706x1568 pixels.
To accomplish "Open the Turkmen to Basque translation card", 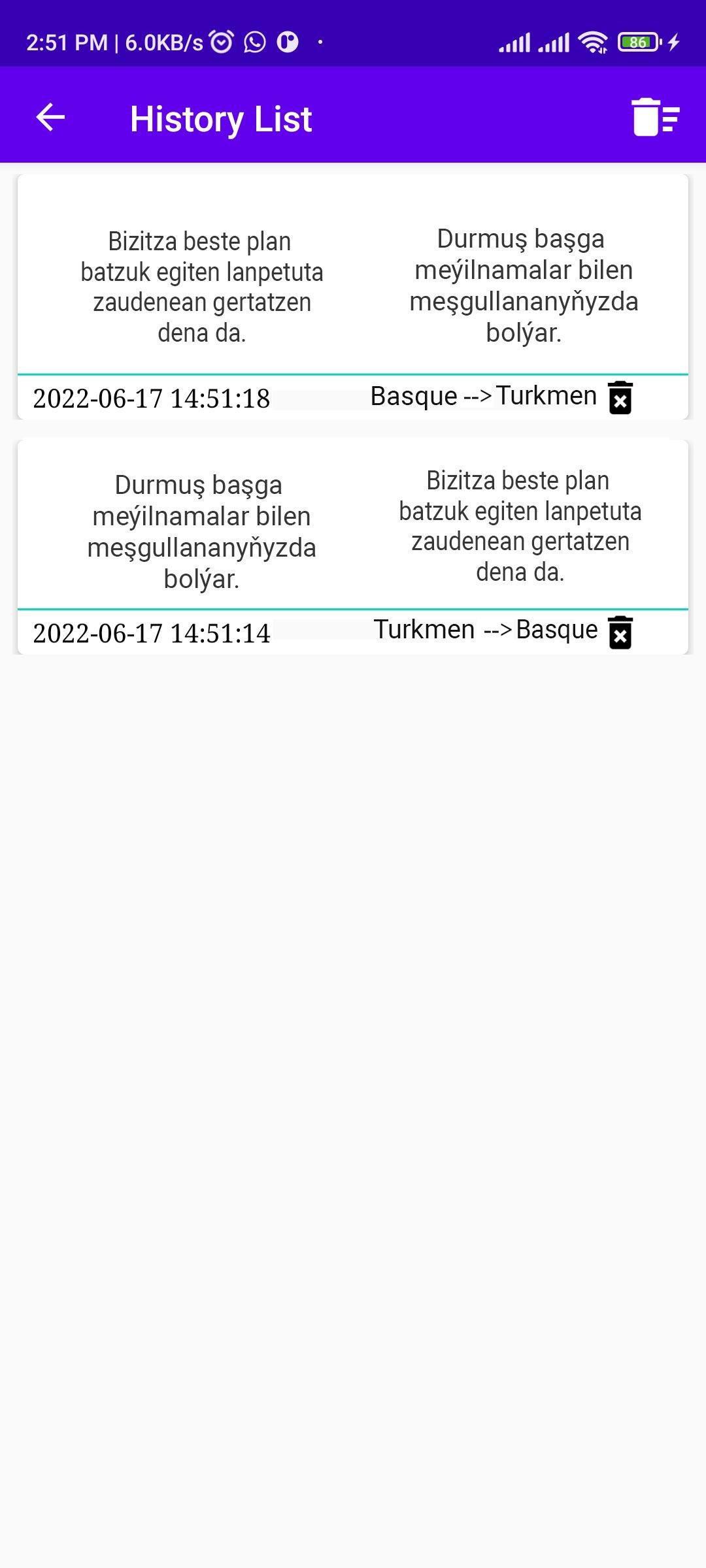I will point(353,528).
